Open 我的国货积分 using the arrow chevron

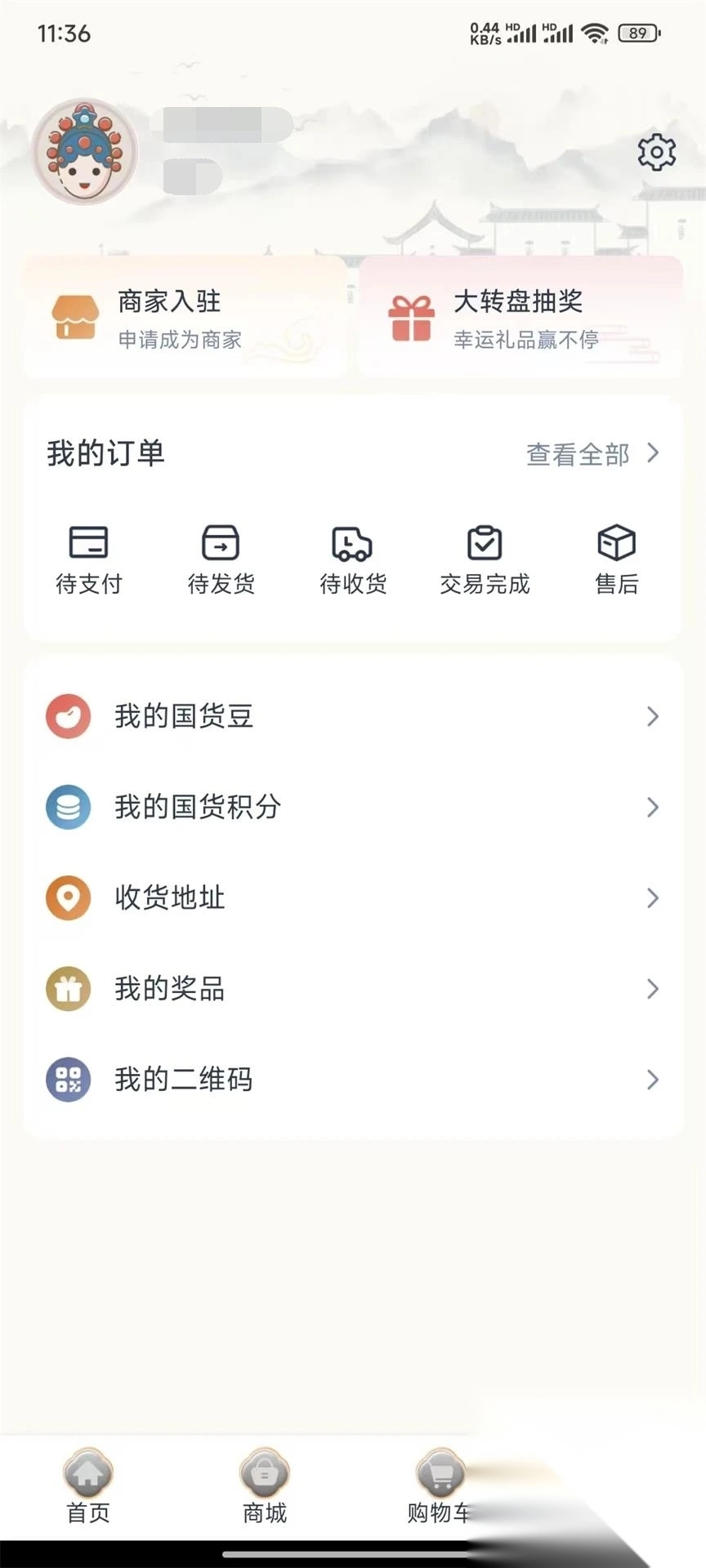click(x=652, y=808)
